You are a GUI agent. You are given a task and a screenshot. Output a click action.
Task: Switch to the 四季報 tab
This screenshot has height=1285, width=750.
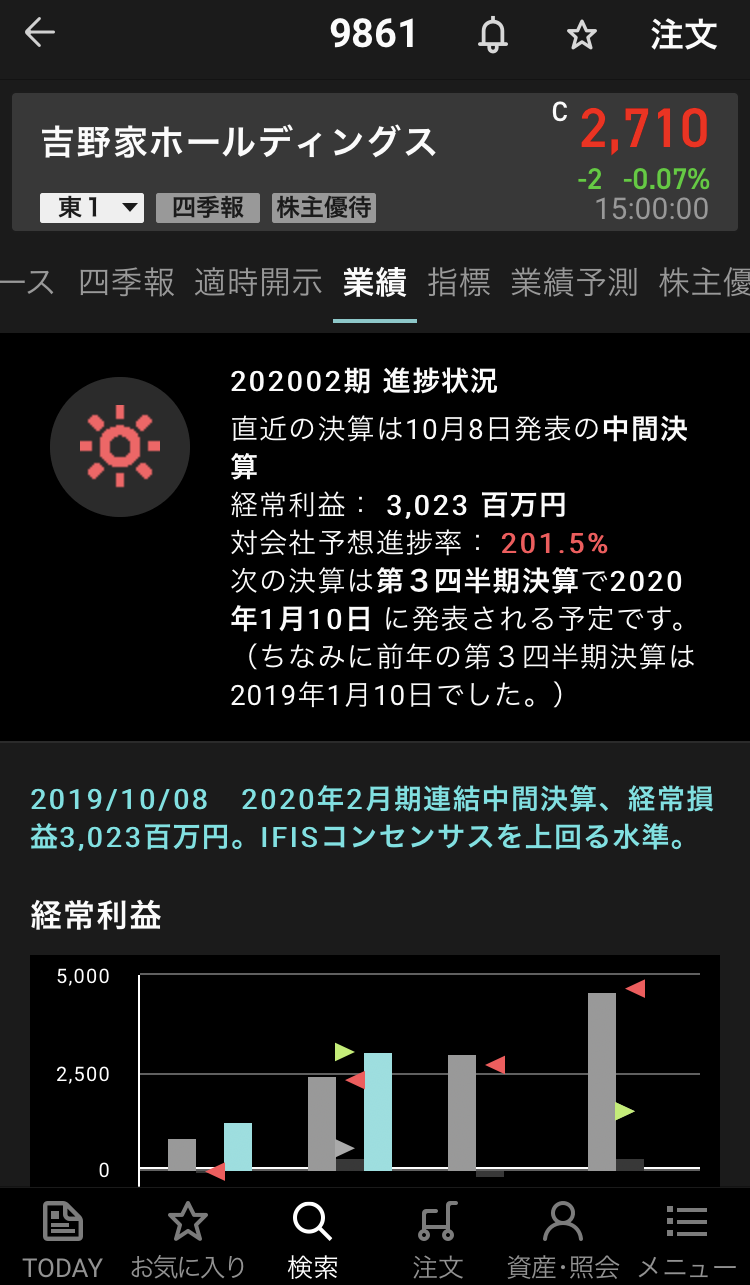click(126, 283)
